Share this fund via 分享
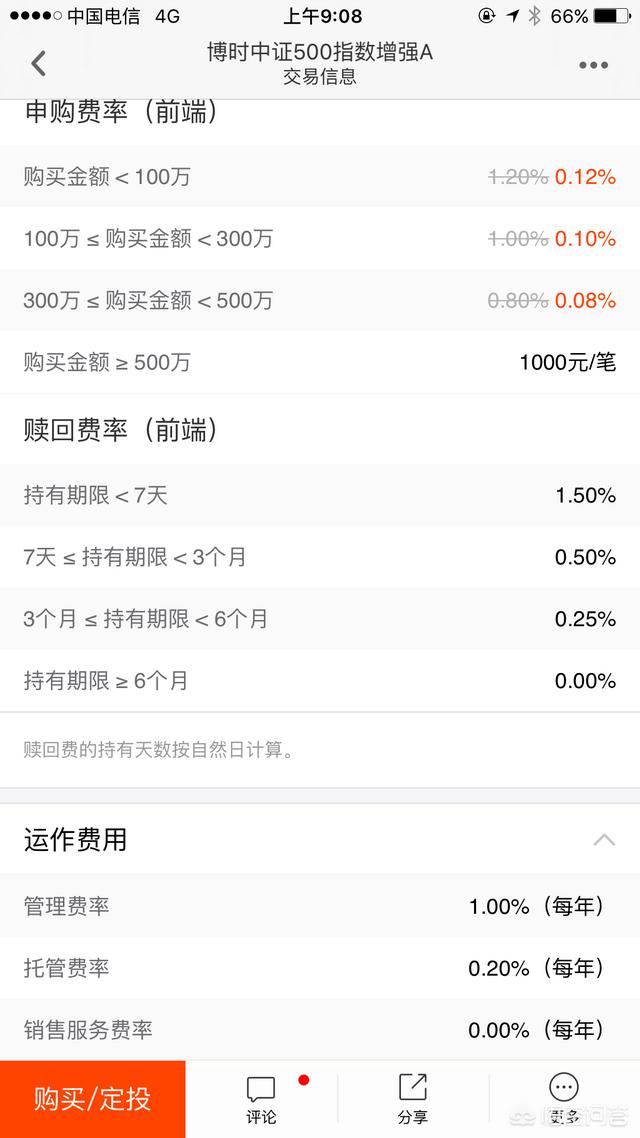Screen dimensions: 640x1138 (413, 1100)
